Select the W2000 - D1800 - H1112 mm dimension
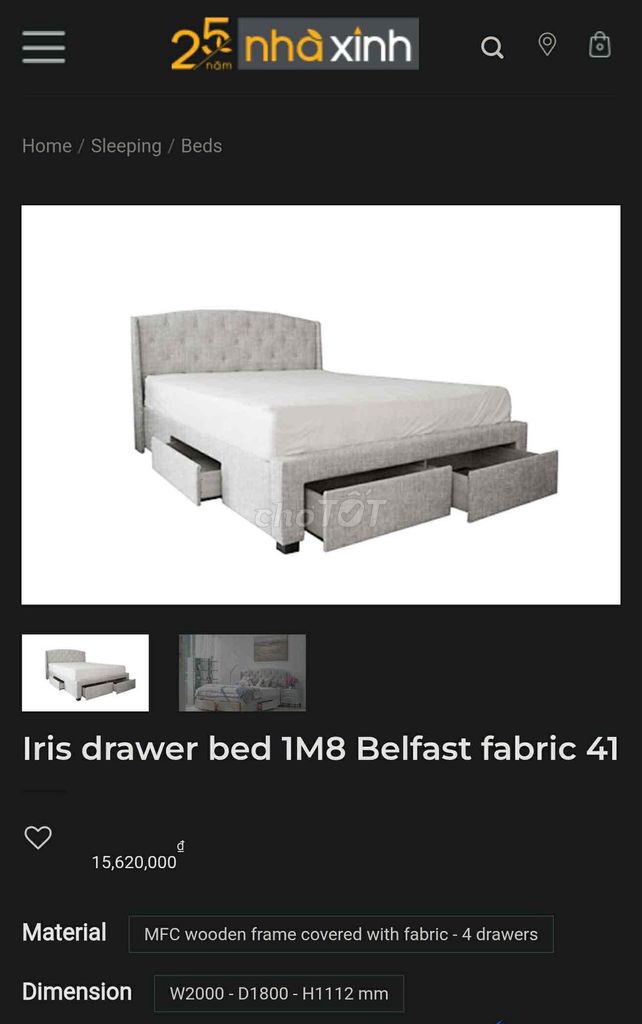This screenshot has width=642, height=1024. point(279,994)
